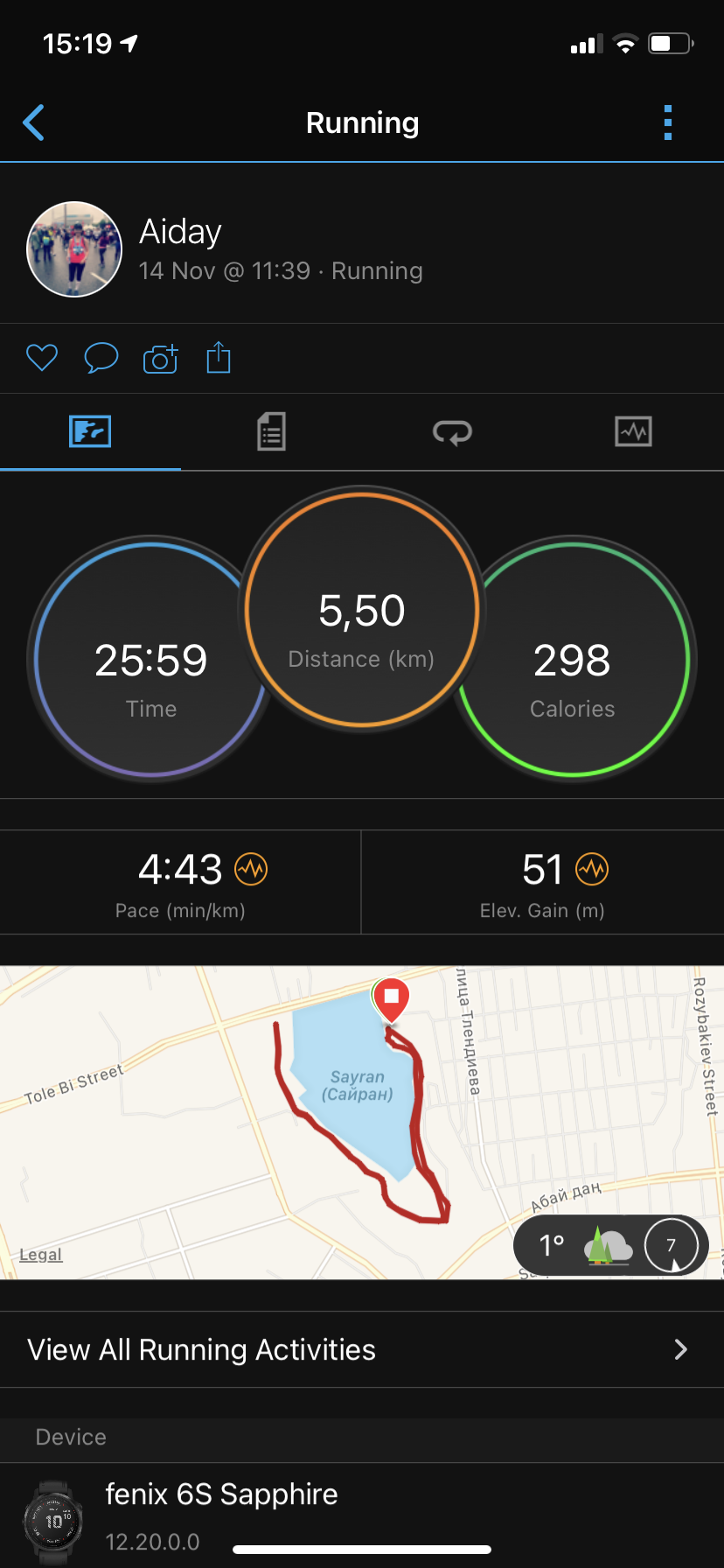
Task: Open the elevation gain chart icon
Action: 592,869
